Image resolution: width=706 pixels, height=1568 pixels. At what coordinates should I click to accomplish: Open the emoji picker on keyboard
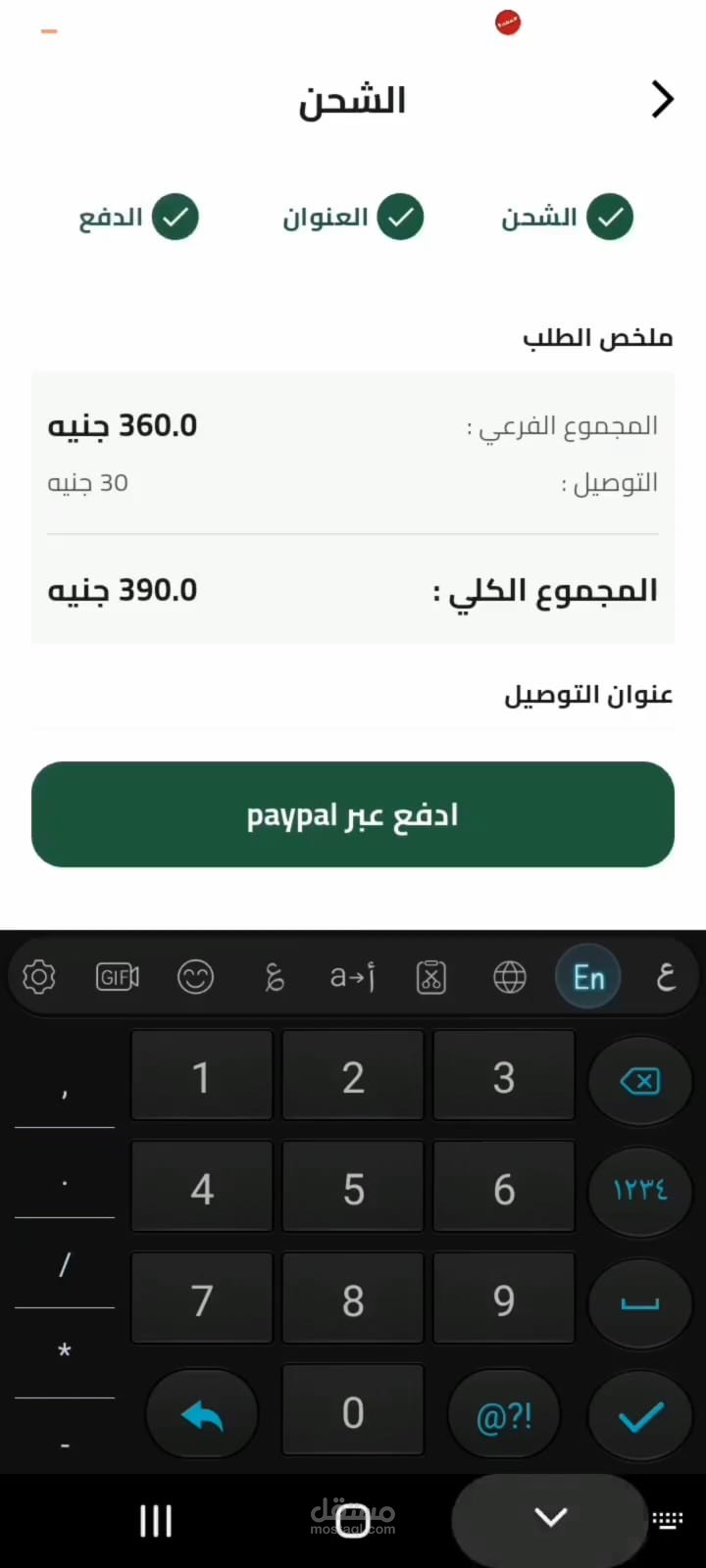196,977
